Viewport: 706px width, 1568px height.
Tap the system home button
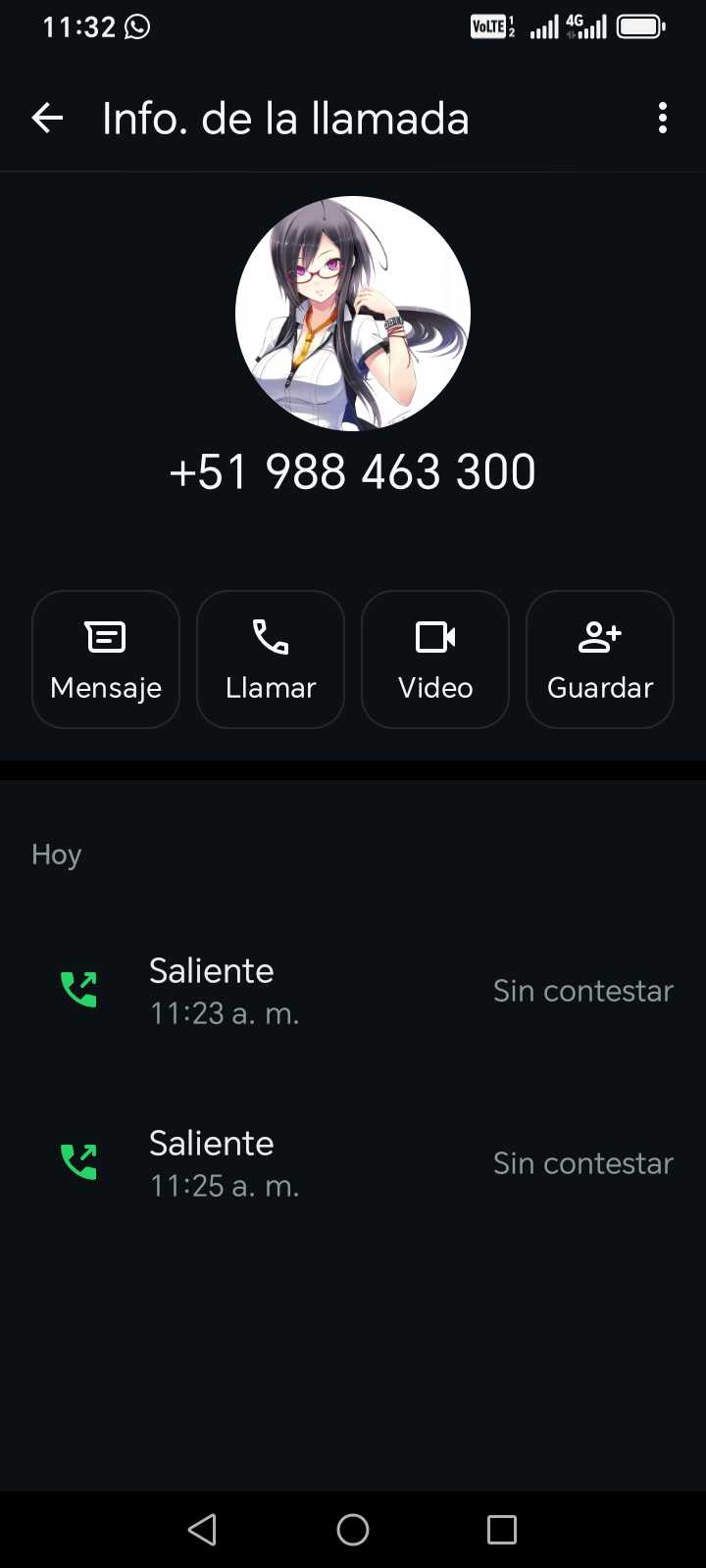coord(353,1529)
